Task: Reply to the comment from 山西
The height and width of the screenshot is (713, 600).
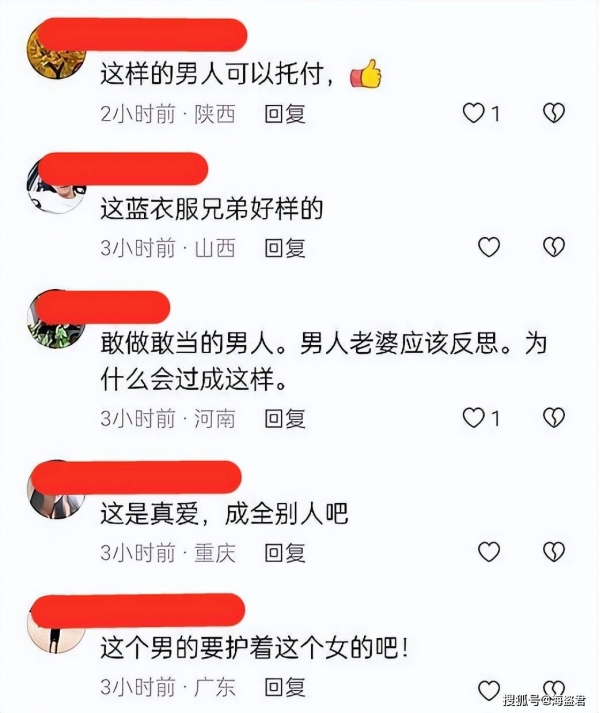Action: click(285, 247)
